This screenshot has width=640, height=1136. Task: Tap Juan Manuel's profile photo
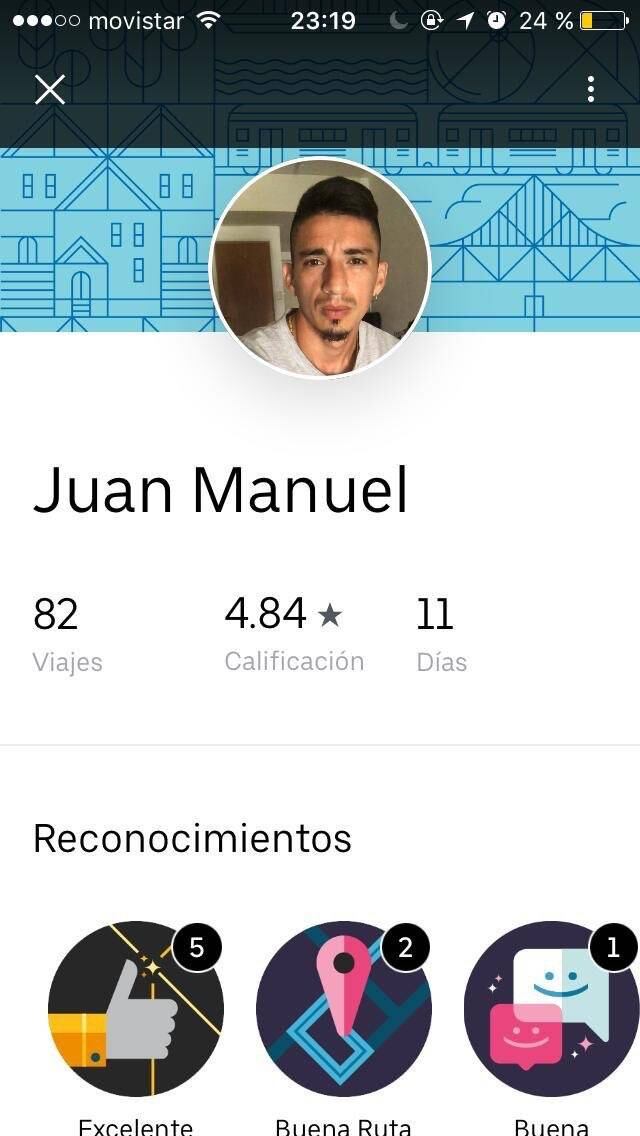(320, 268)
